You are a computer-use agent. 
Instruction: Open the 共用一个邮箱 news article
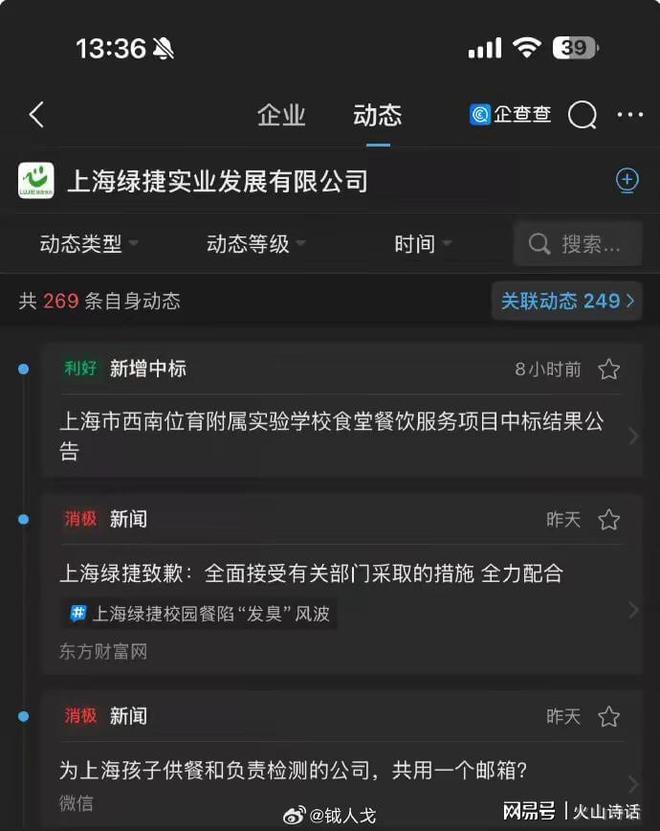click(x=293, y=770)
